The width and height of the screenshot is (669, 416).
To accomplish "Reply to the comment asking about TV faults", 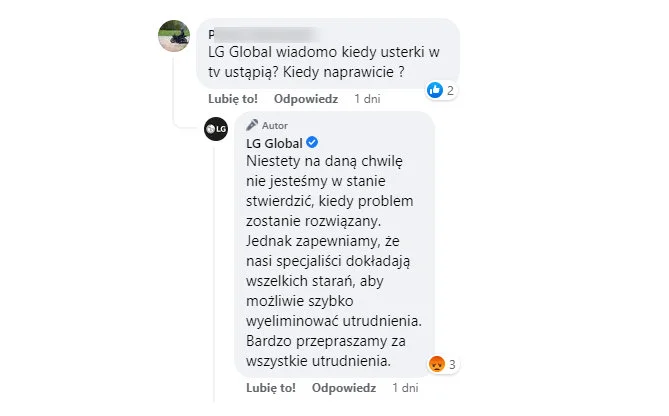I will tap(307, 99).
